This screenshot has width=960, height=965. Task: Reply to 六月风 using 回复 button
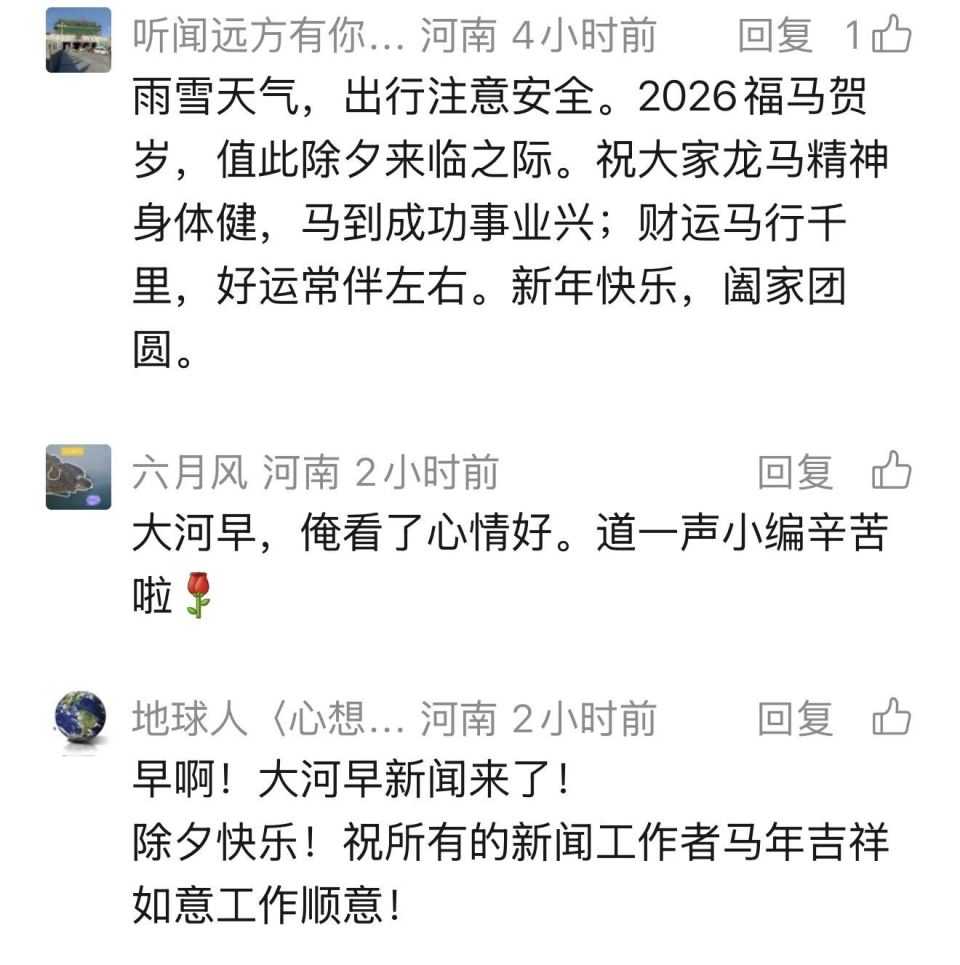coord(793,474)
